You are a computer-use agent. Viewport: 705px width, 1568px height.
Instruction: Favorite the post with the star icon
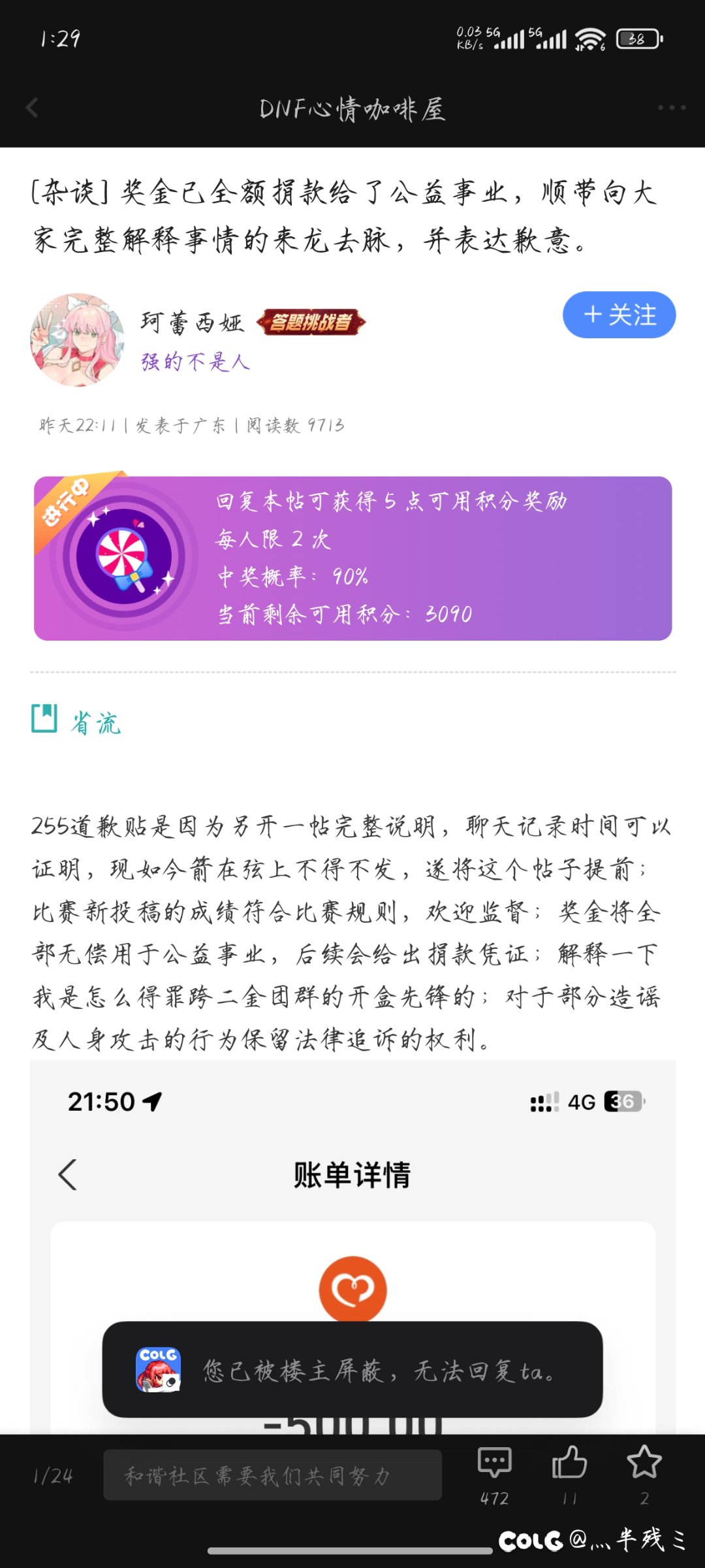[644, 1475]
